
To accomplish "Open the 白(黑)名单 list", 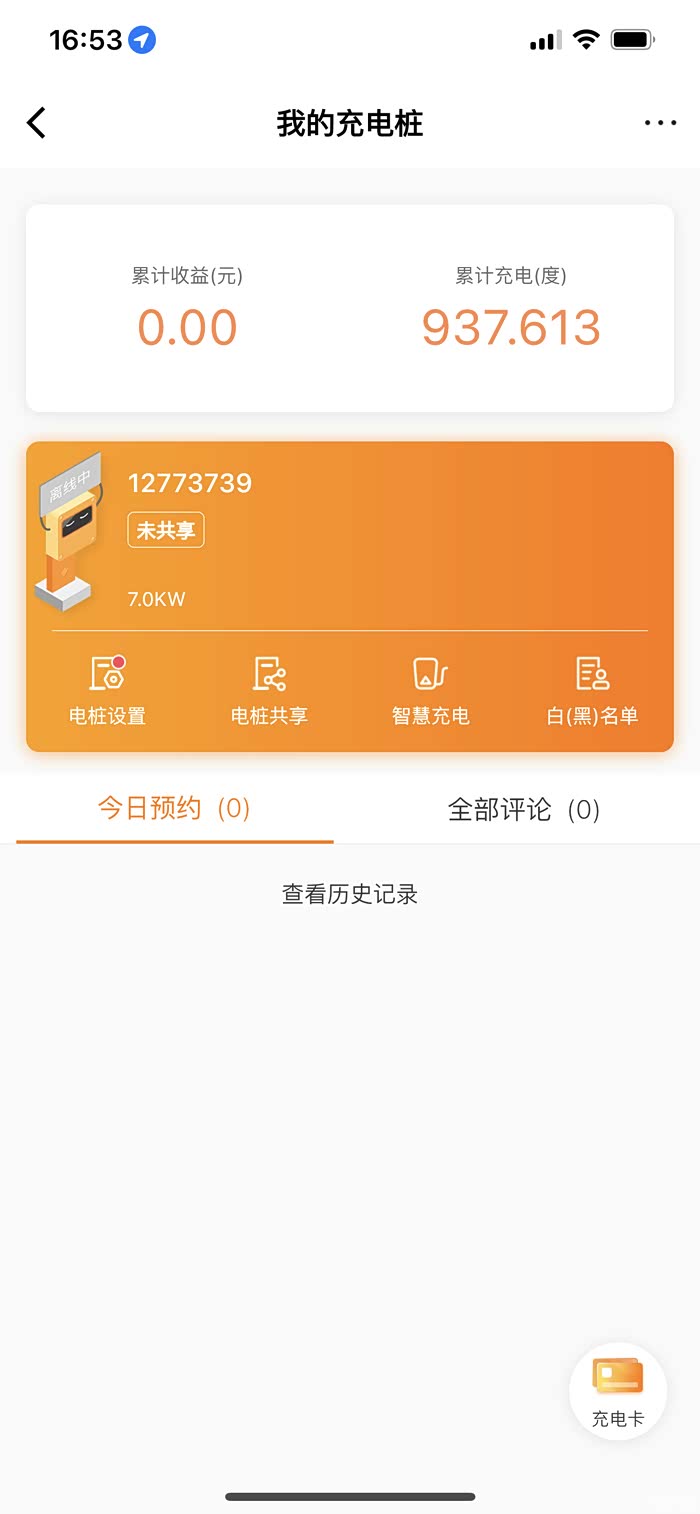I will point(592,690).
